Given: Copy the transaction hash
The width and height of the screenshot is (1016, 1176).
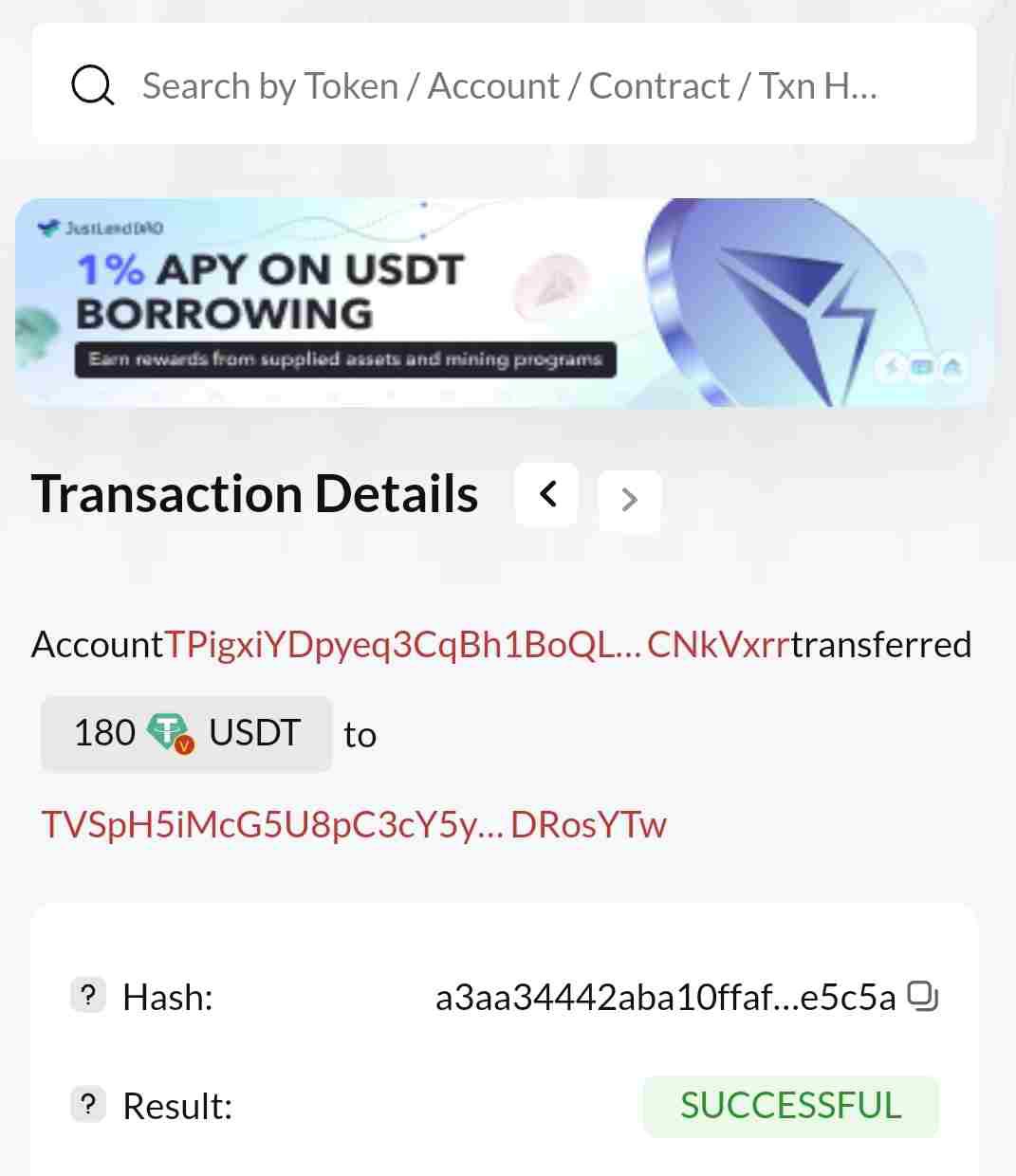Looking at the screenshot, I should click(x=922, y=996).
